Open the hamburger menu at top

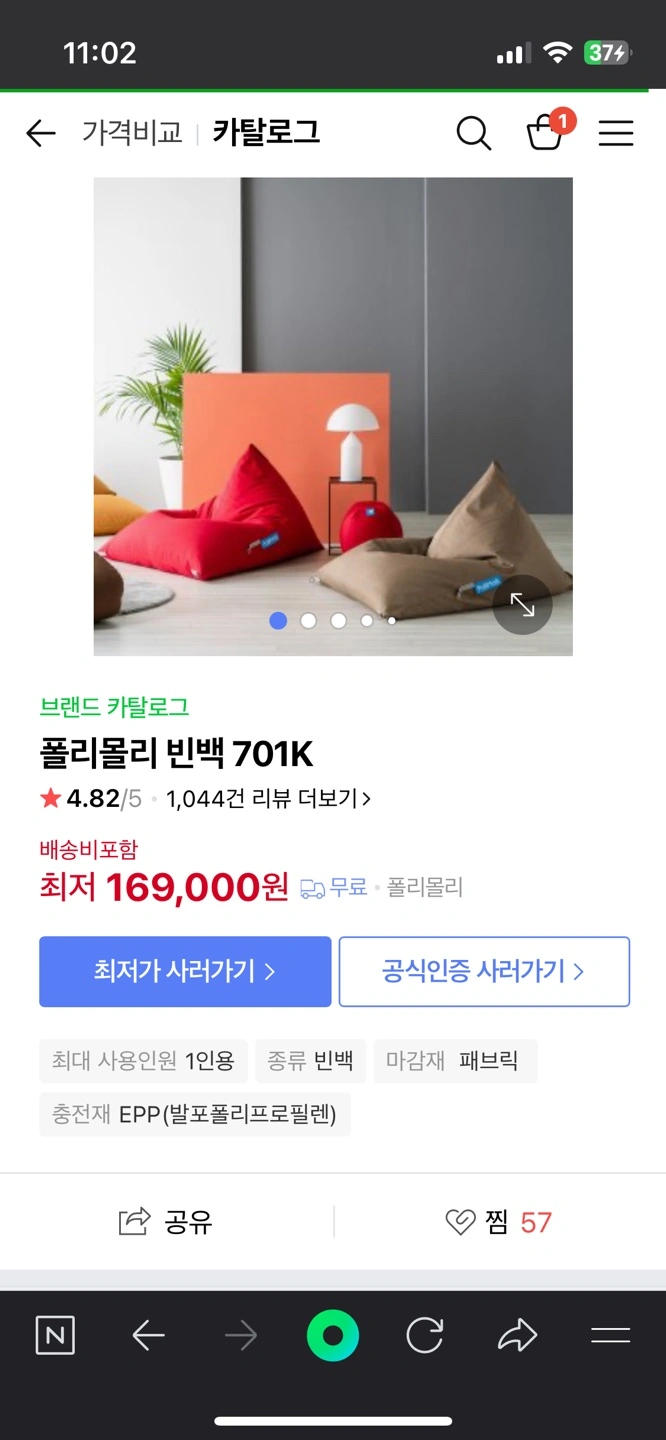click(x=616, y=133)
